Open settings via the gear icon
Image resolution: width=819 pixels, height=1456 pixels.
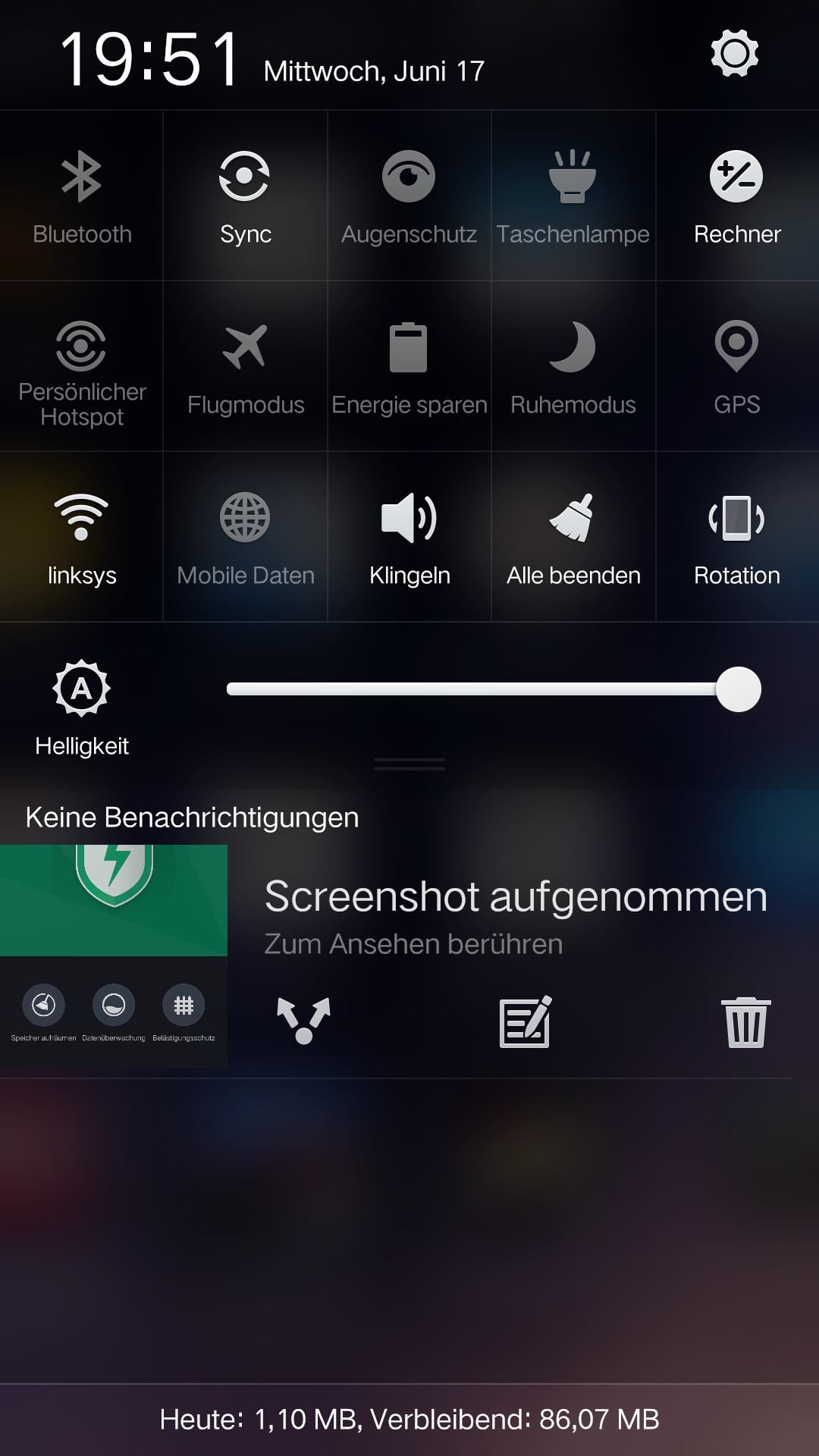click(x=734, y=54)
